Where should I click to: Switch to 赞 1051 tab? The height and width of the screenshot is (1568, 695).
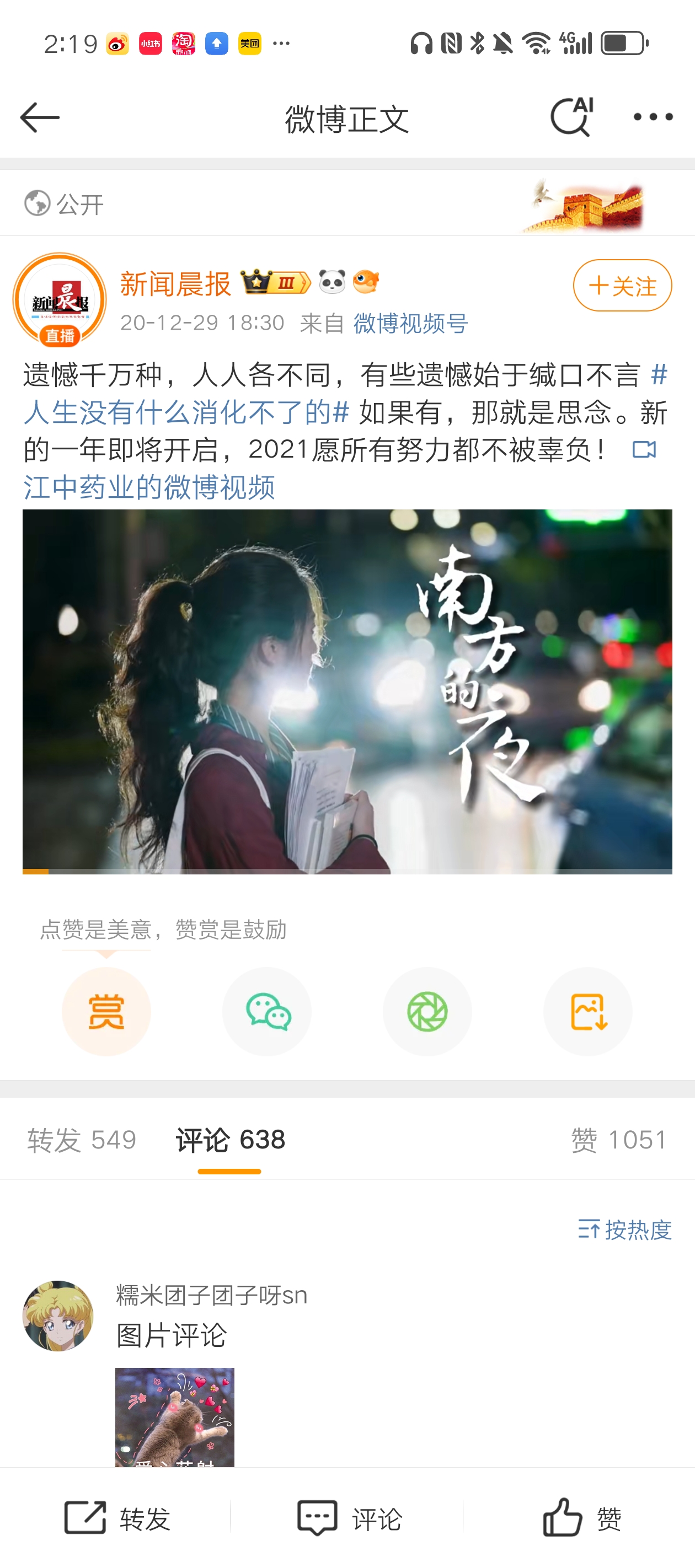[619, 1140]
